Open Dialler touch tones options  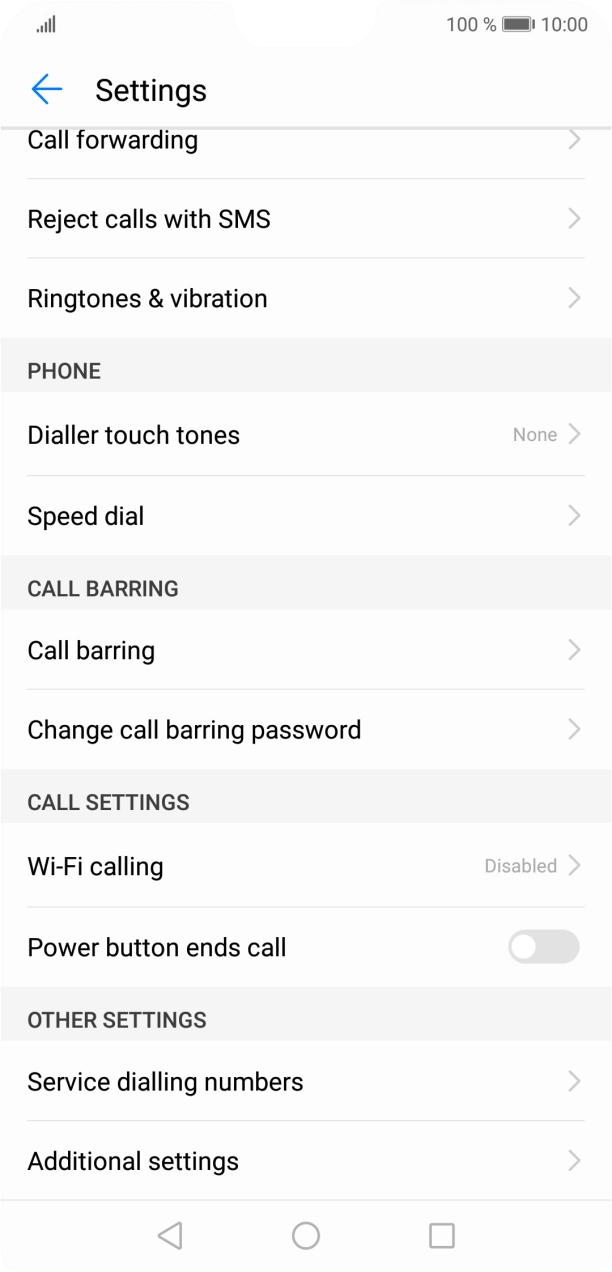(306, 435)
